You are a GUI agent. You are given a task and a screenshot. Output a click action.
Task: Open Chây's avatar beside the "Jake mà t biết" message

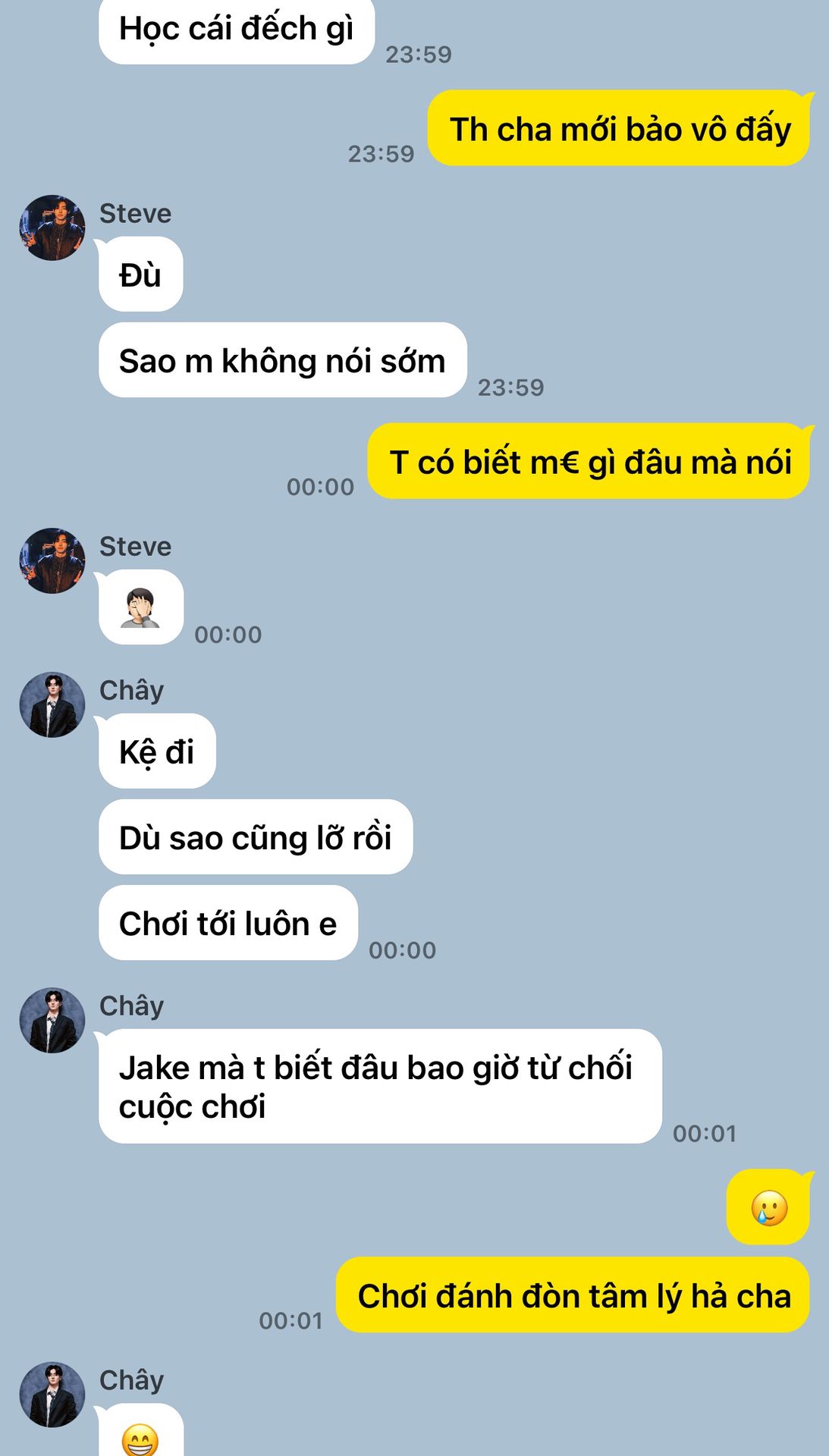pyautogui.click(x=52, y=1020)
